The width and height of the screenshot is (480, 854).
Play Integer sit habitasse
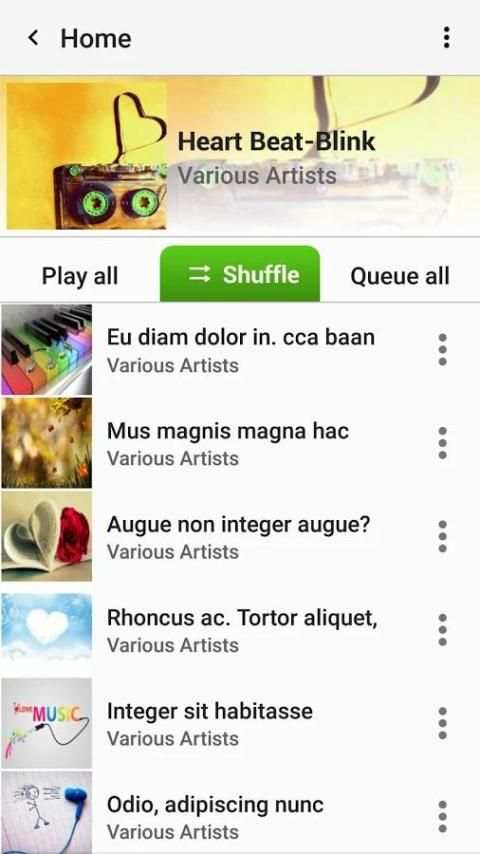[x=240, y=723]
